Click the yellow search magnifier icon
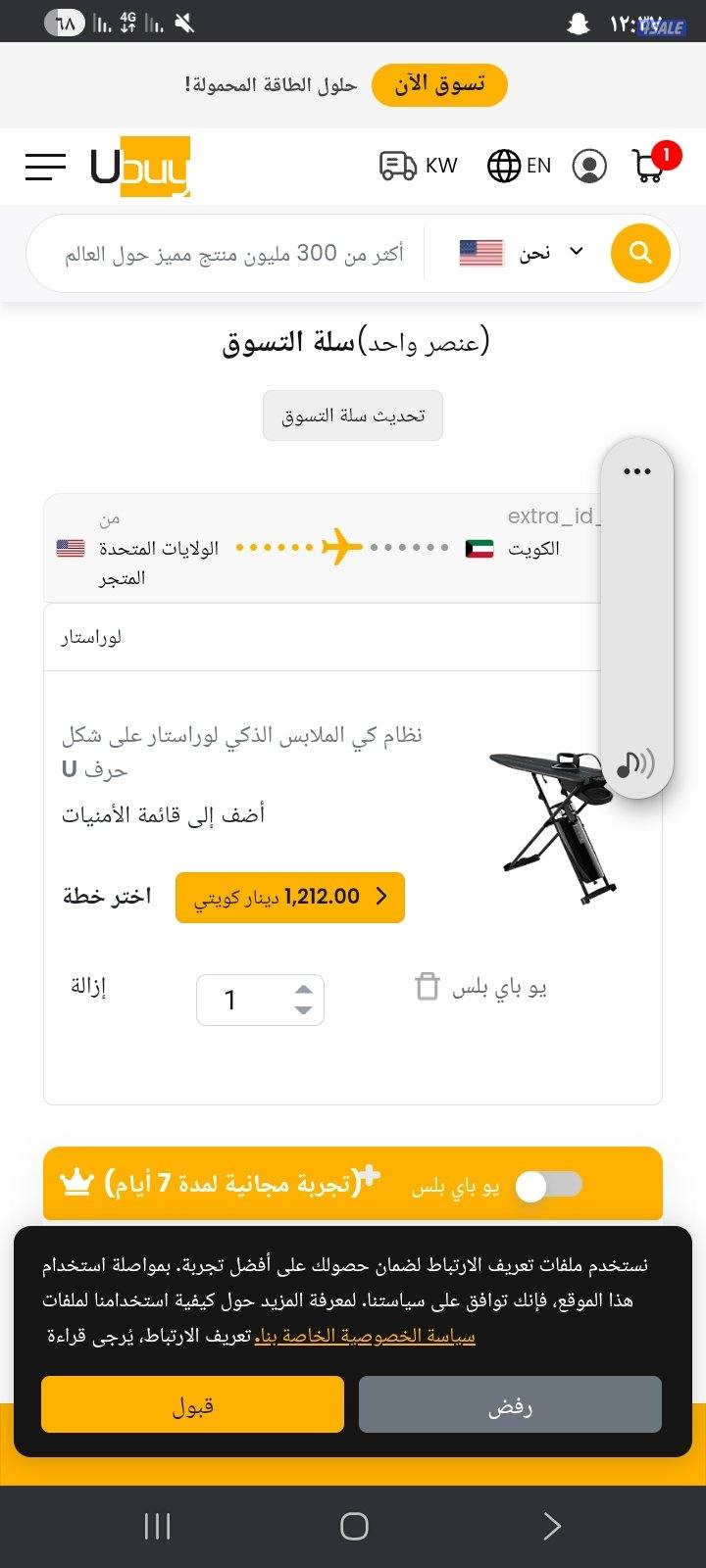This screenshot has width=706, height=1568. (640, 253)
